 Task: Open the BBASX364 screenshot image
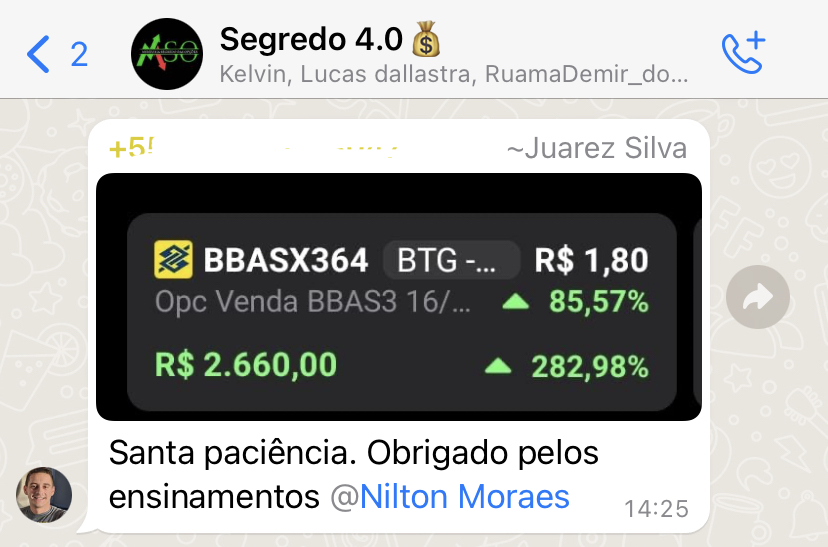coord(398,297)
